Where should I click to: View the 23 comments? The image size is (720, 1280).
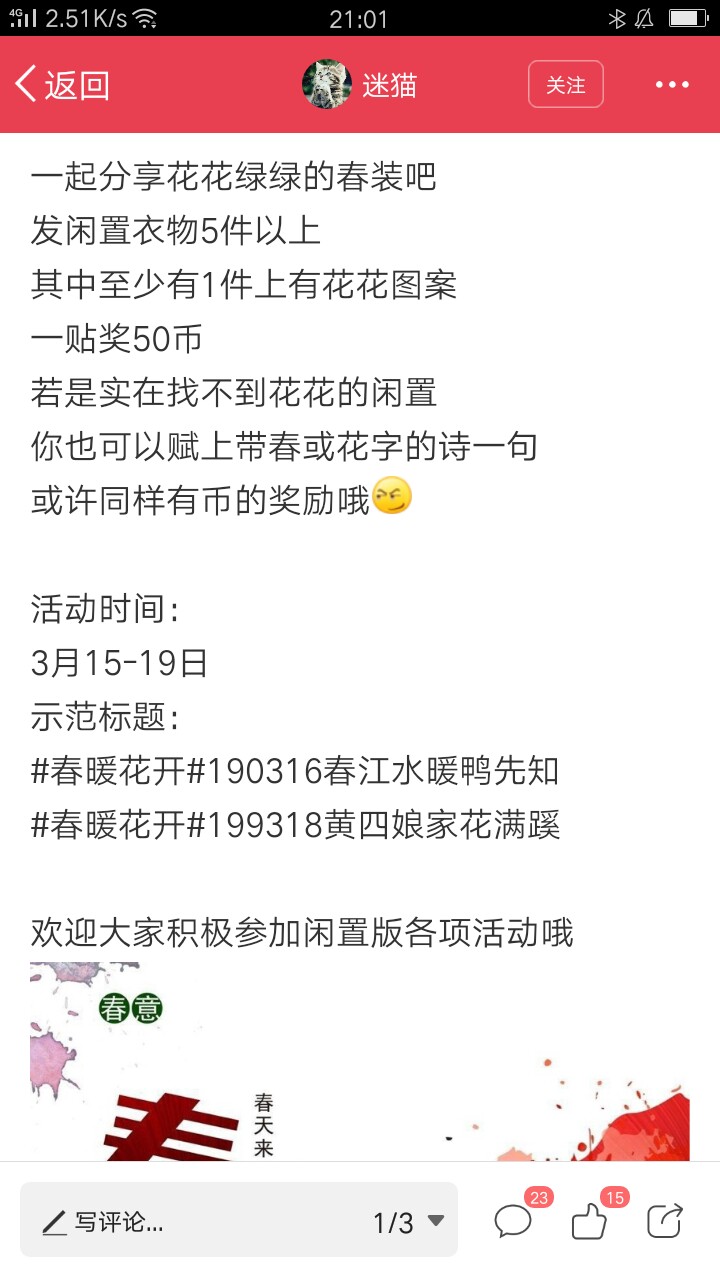[514, 1221]
